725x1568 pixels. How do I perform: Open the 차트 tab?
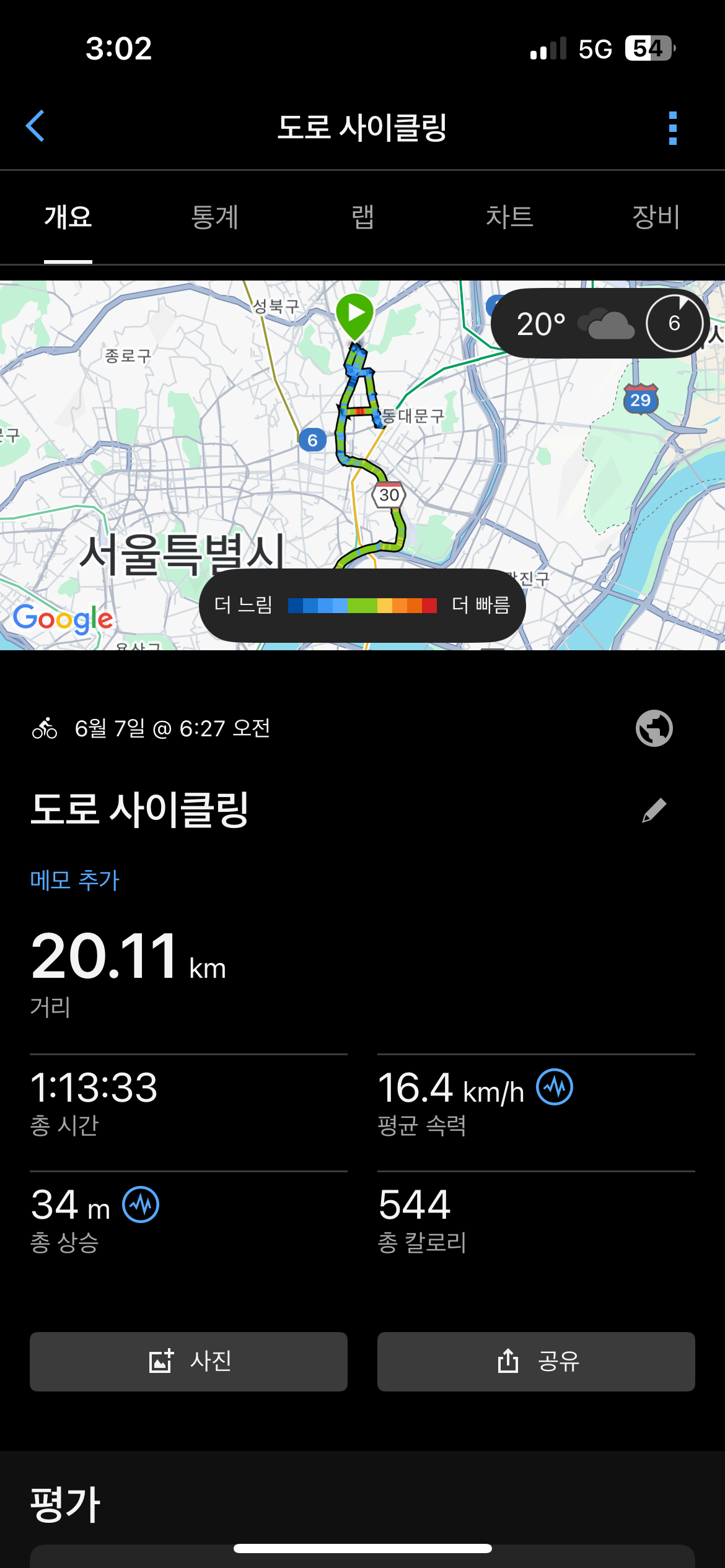tap(509, 217)
